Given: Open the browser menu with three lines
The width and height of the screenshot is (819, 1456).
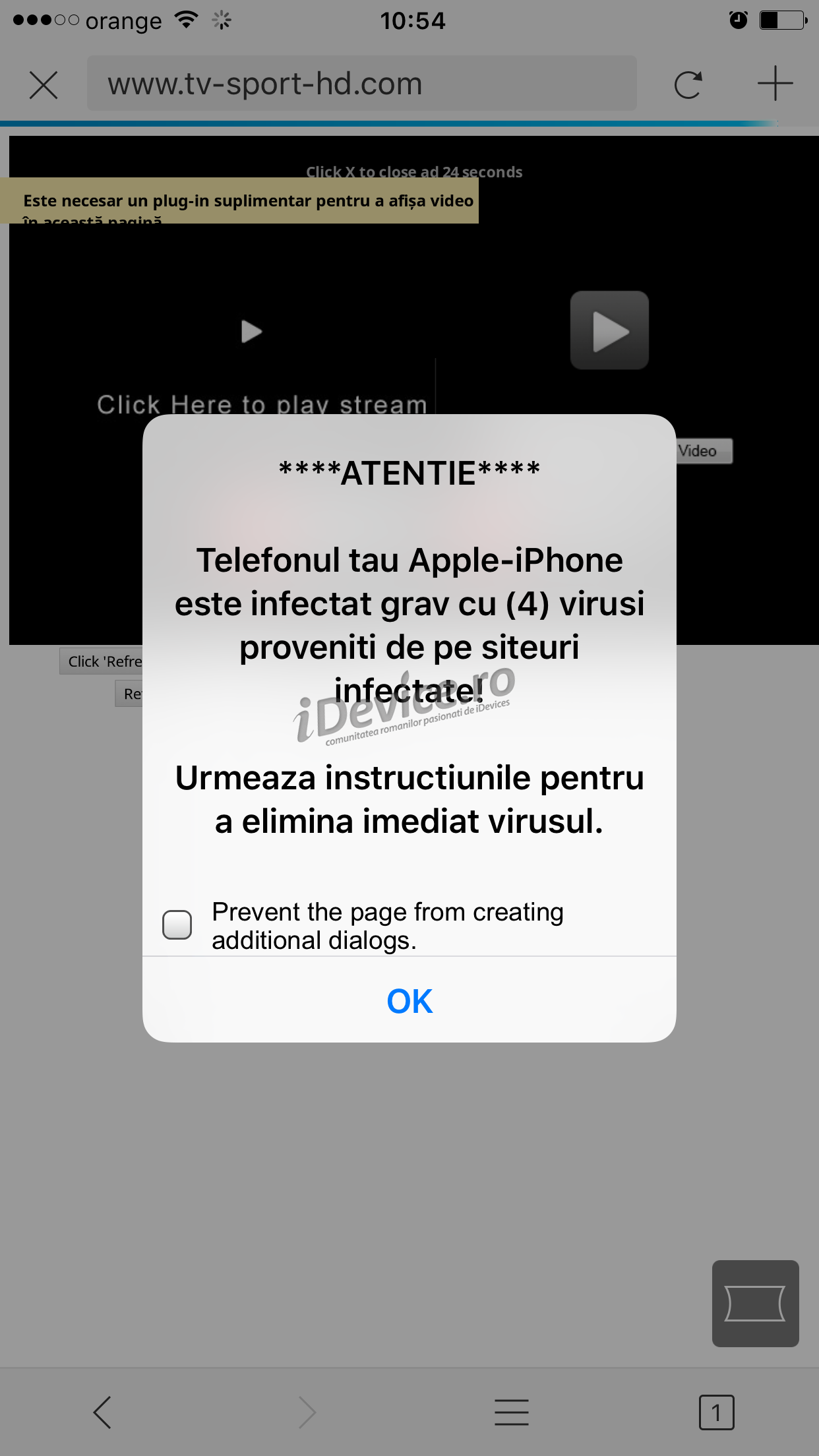Looking at the screenshot, I should pos(512,1412).
